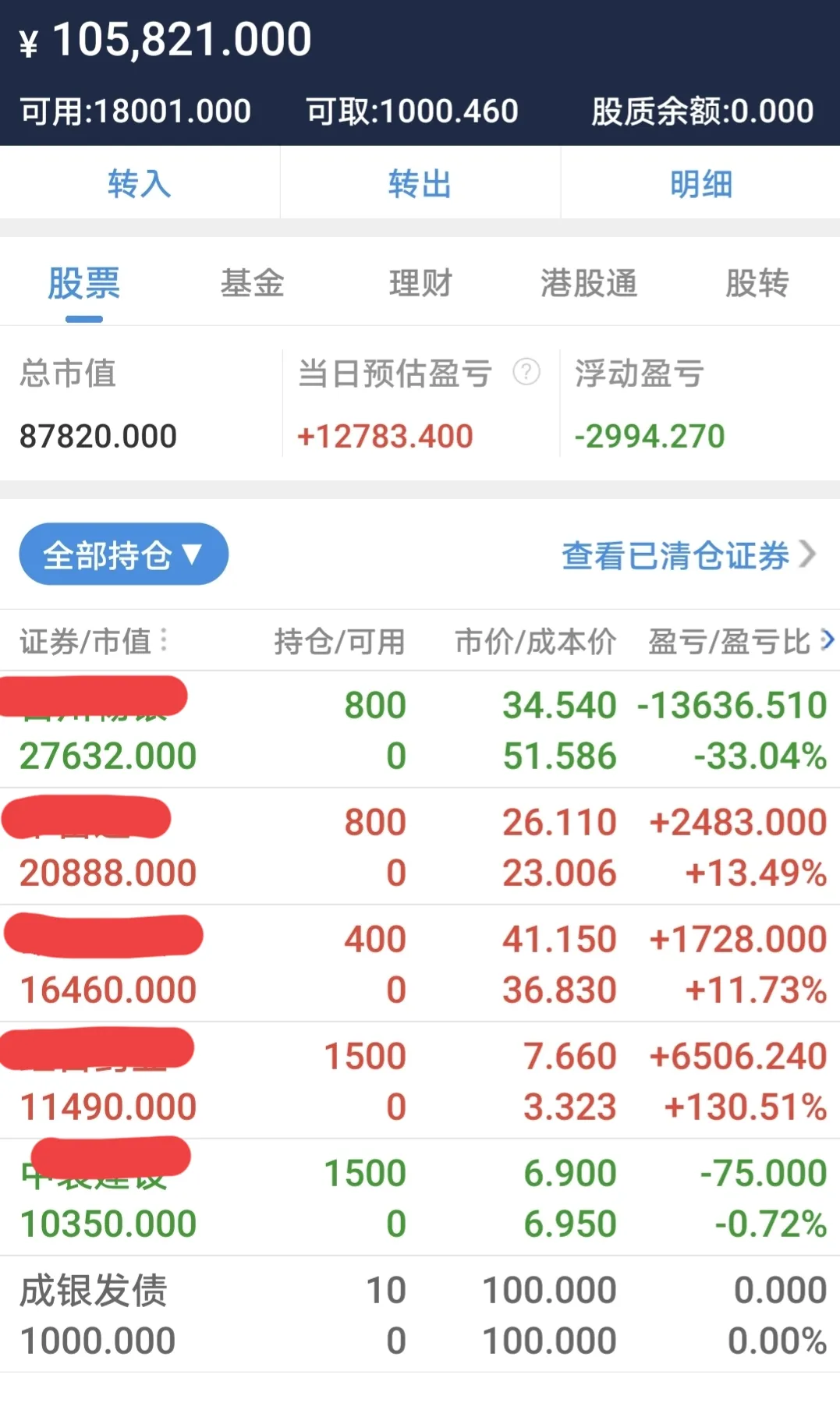The height and width of the screenshot is (1403, 840).
Task: Open the holding with market value 16460.000
Action: [x=420, y=964]
